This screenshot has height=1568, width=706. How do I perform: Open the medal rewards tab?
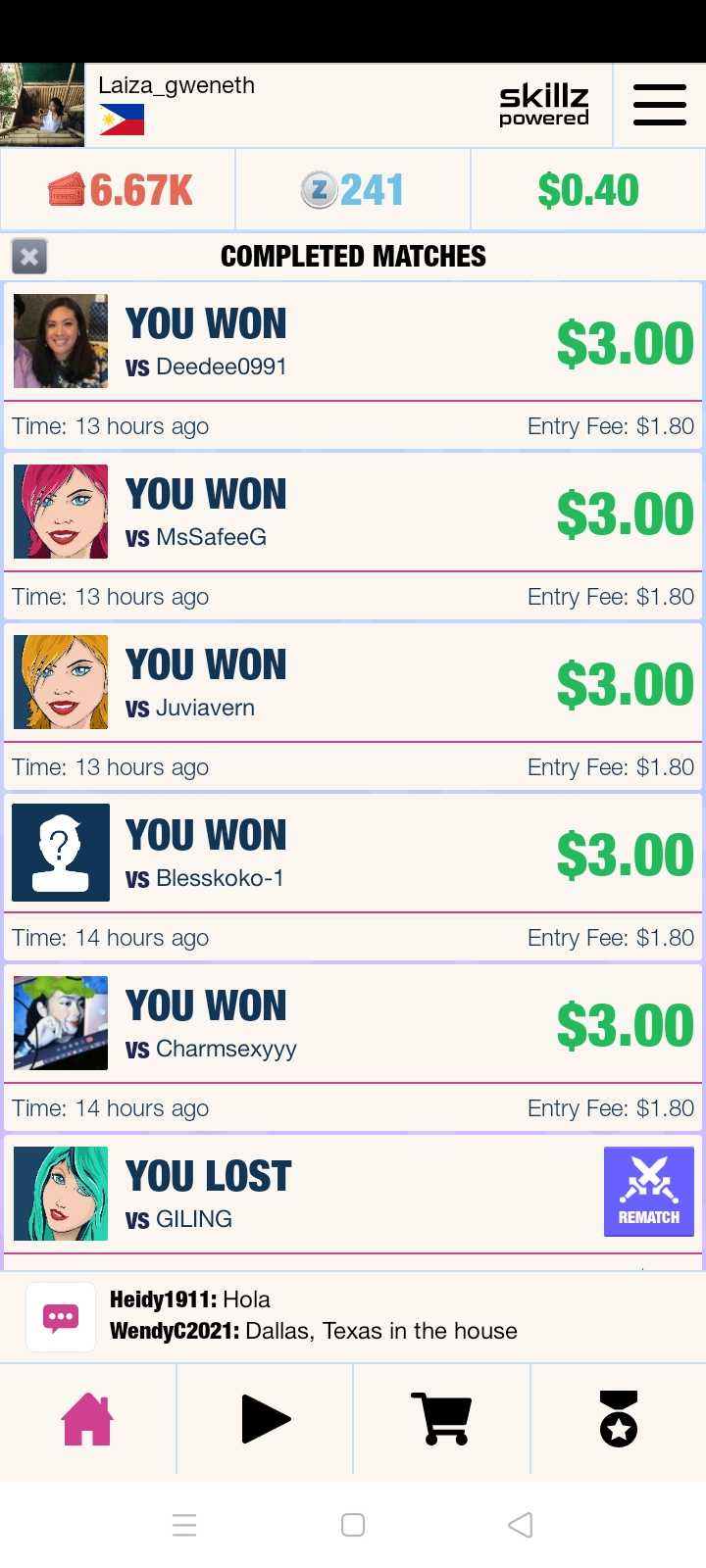[x=619, y=1419]
